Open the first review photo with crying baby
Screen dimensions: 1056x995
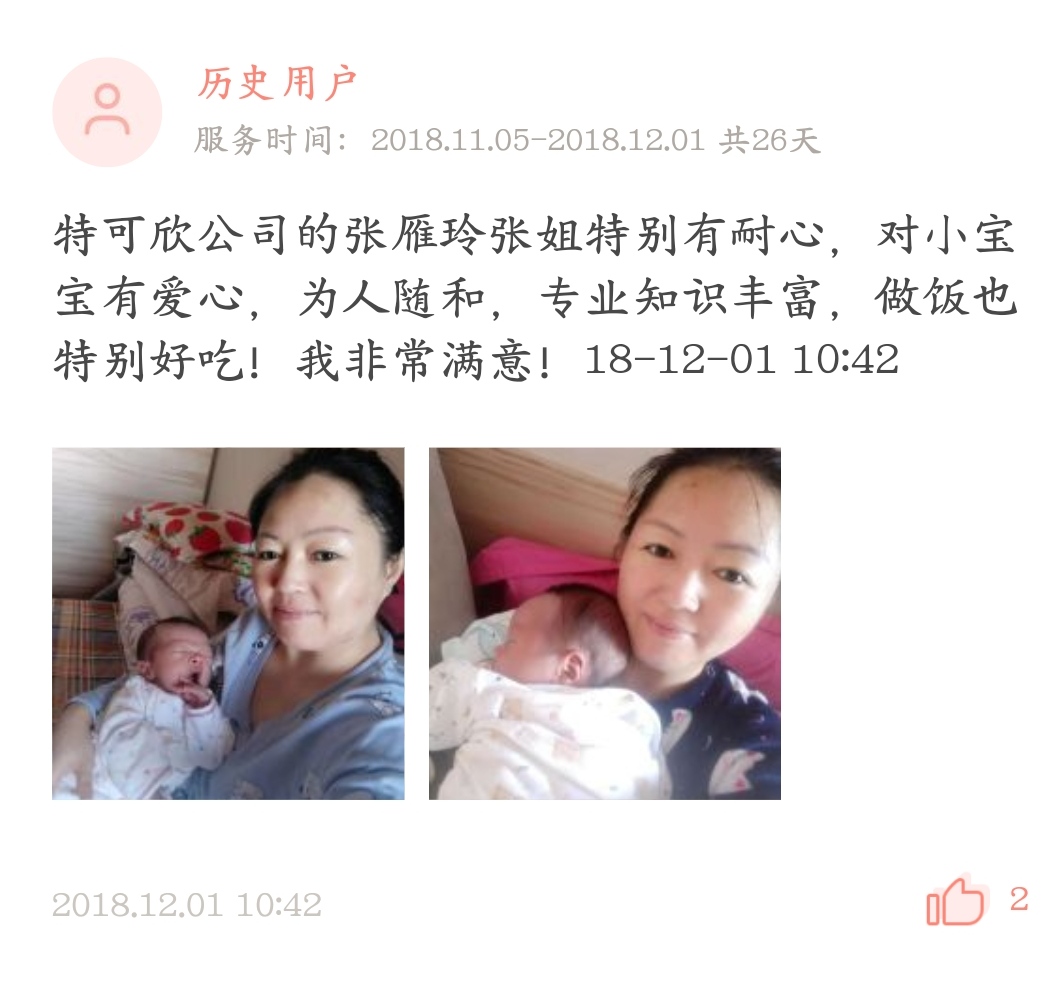click(x=228, y=623)
